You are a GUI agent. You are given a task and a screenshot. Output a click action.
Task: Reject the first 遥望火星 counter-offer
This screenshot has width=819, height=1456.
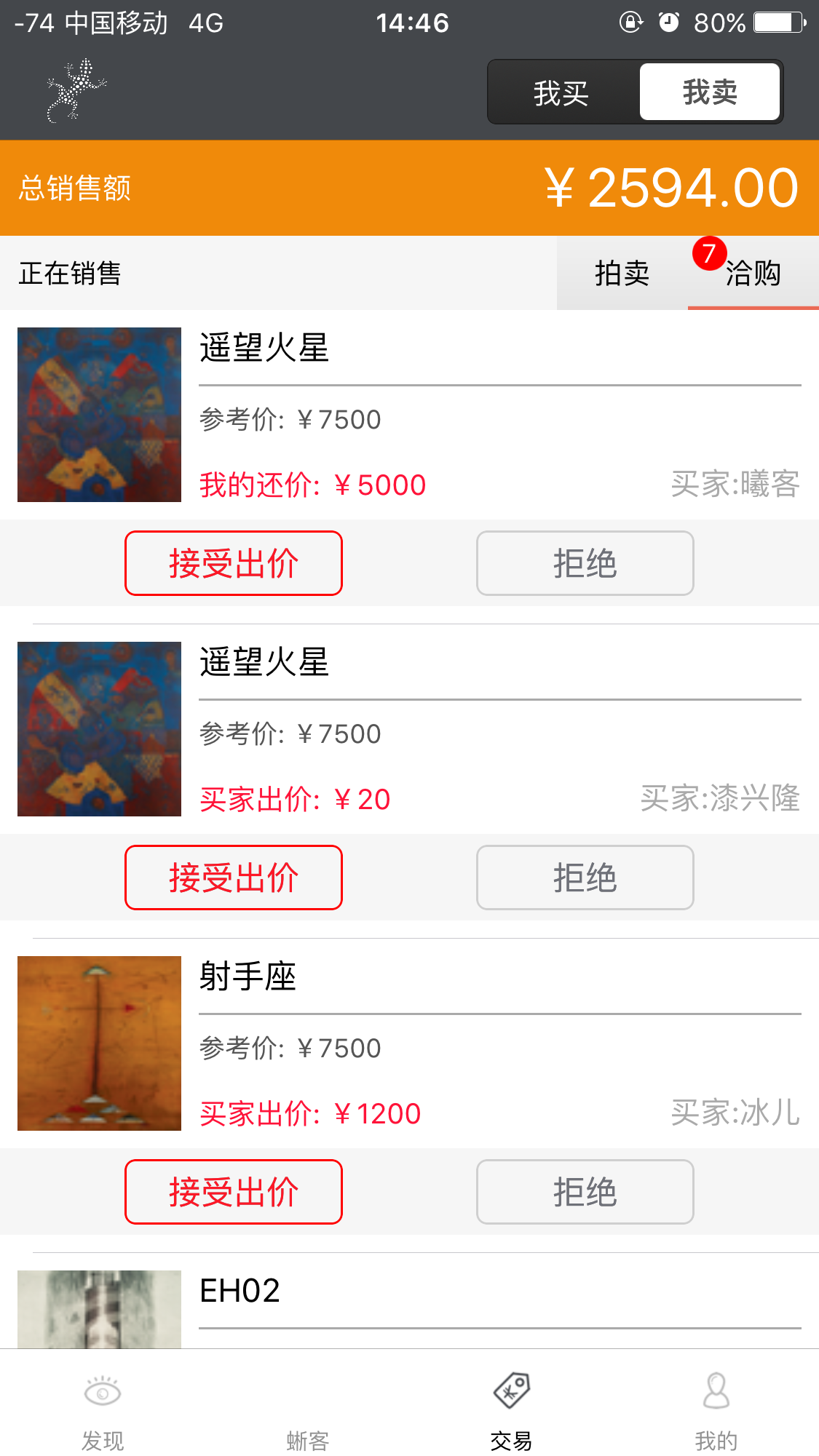coord(585,562)
